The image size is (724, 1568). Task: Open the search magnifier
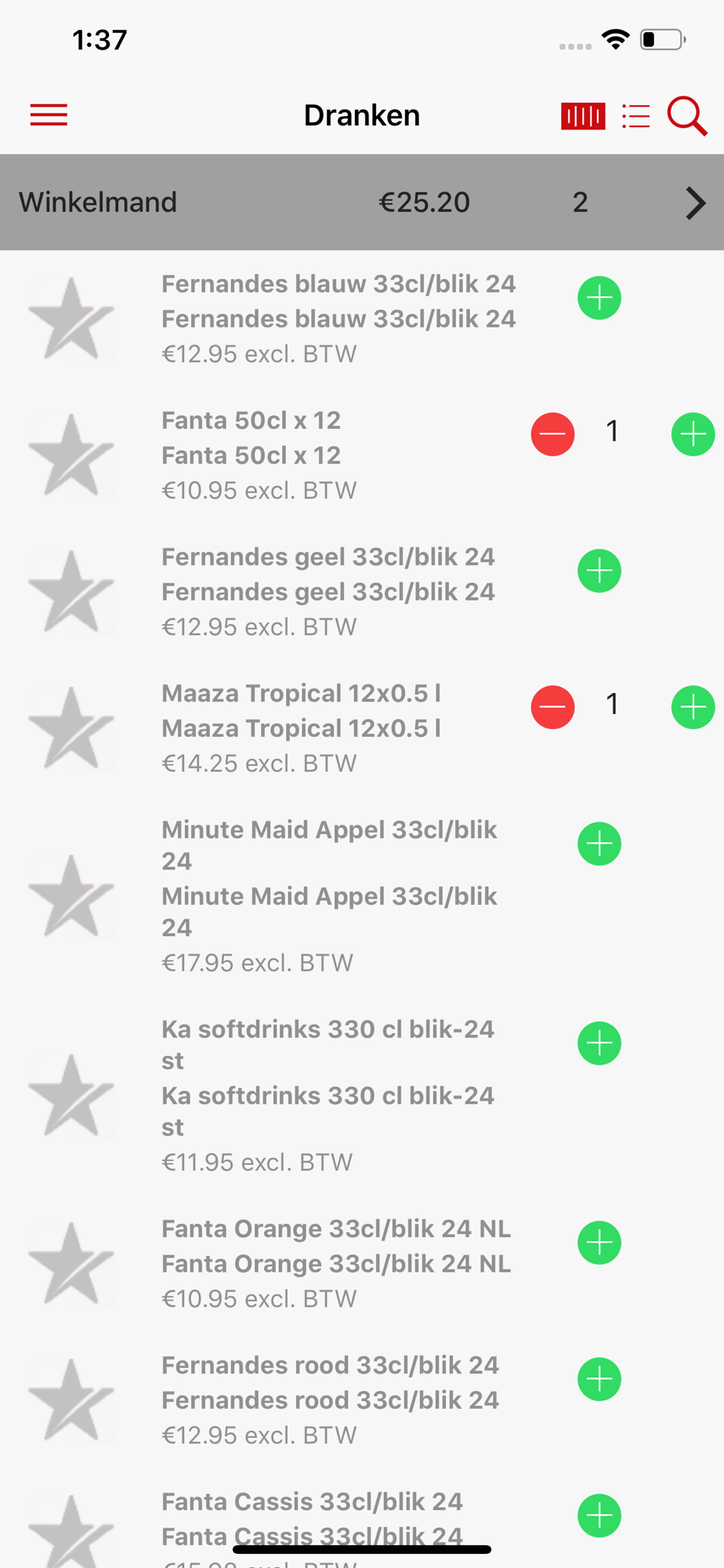point(687,116)
